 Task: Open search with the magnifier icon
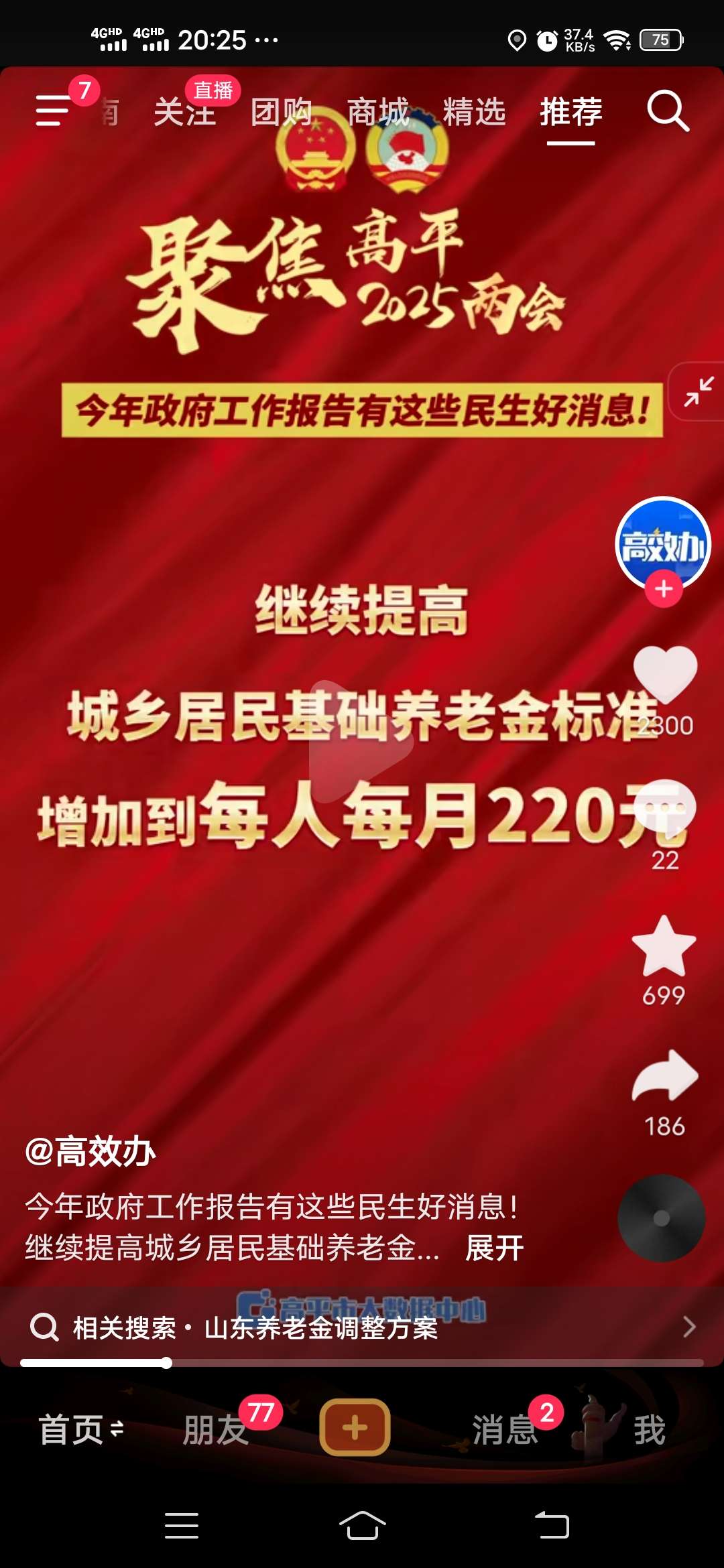[668, 111]
